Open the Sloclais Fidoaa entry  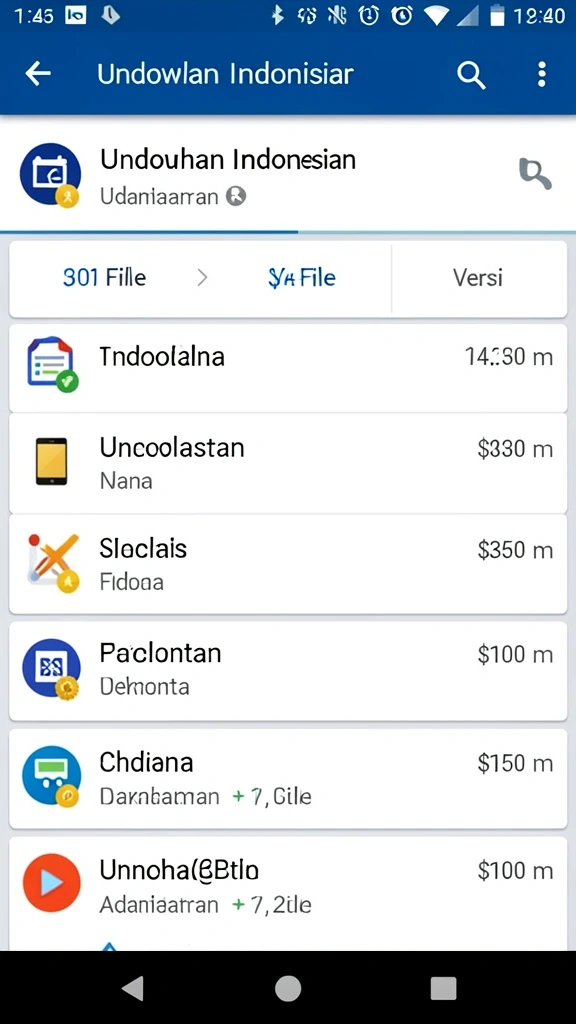click(x=288, y=564)
